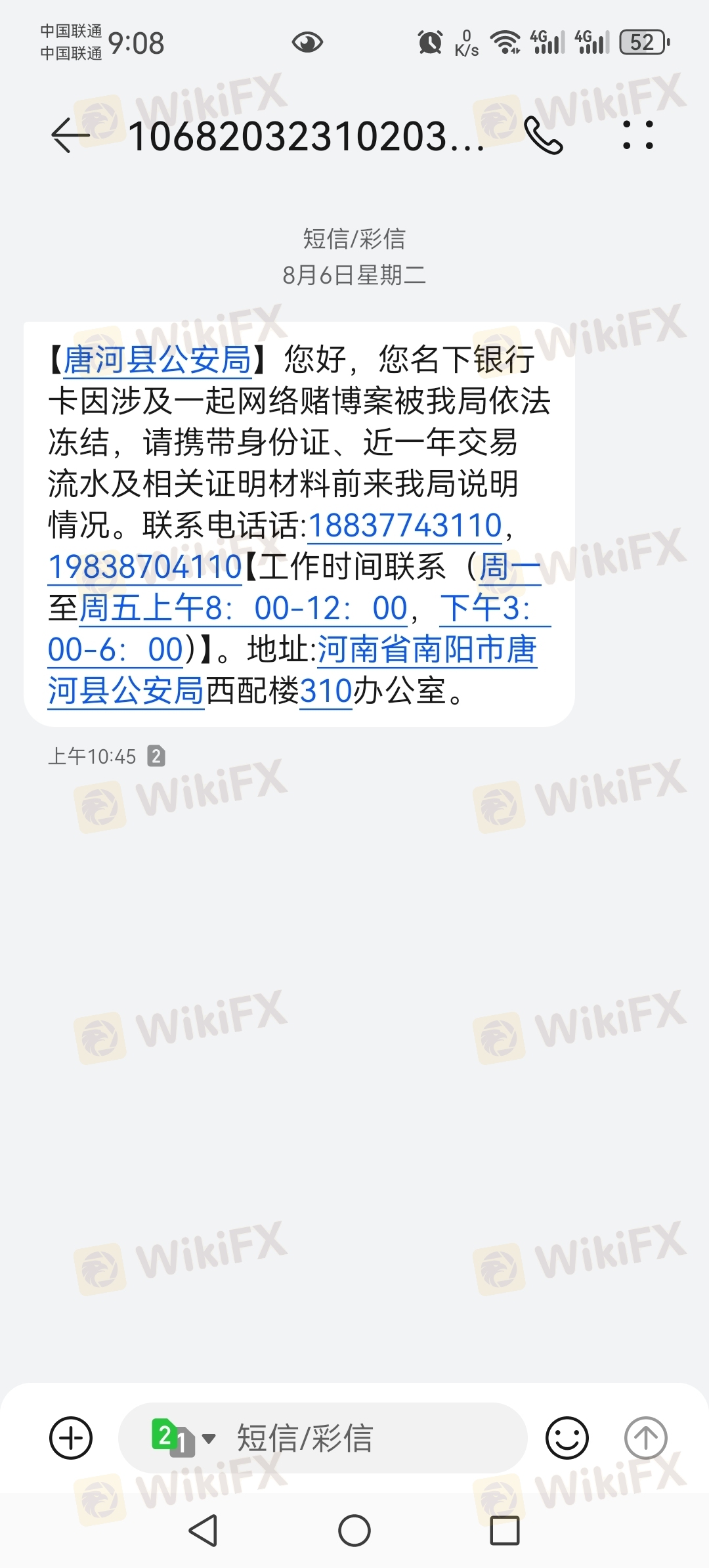709x1568 pixels.
Task: Tap phone number 19838704110
Action: coord(145,567)
